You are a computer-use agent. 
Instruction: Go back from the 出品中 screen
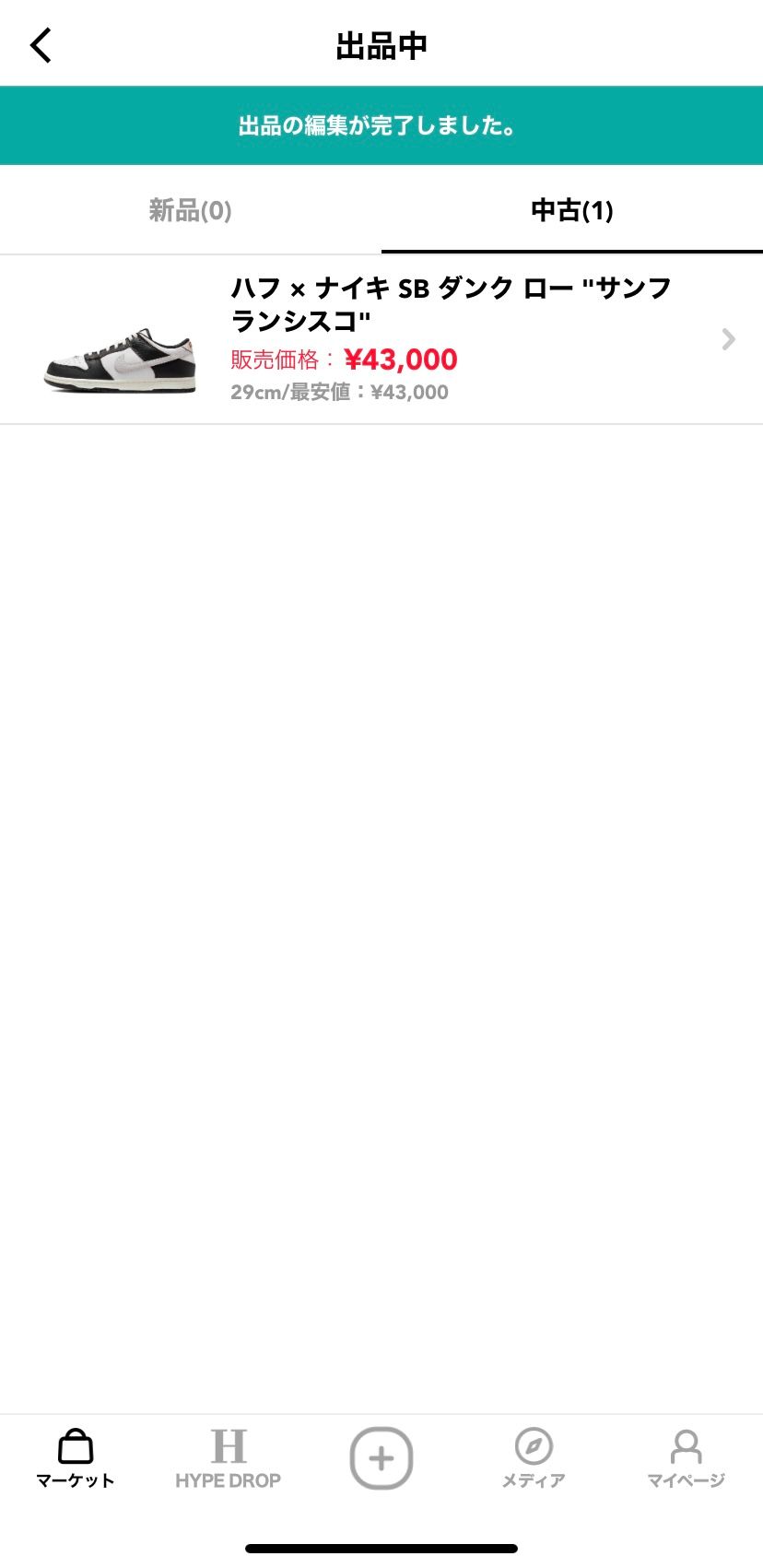pyautogui.click(x=41, y=45)
